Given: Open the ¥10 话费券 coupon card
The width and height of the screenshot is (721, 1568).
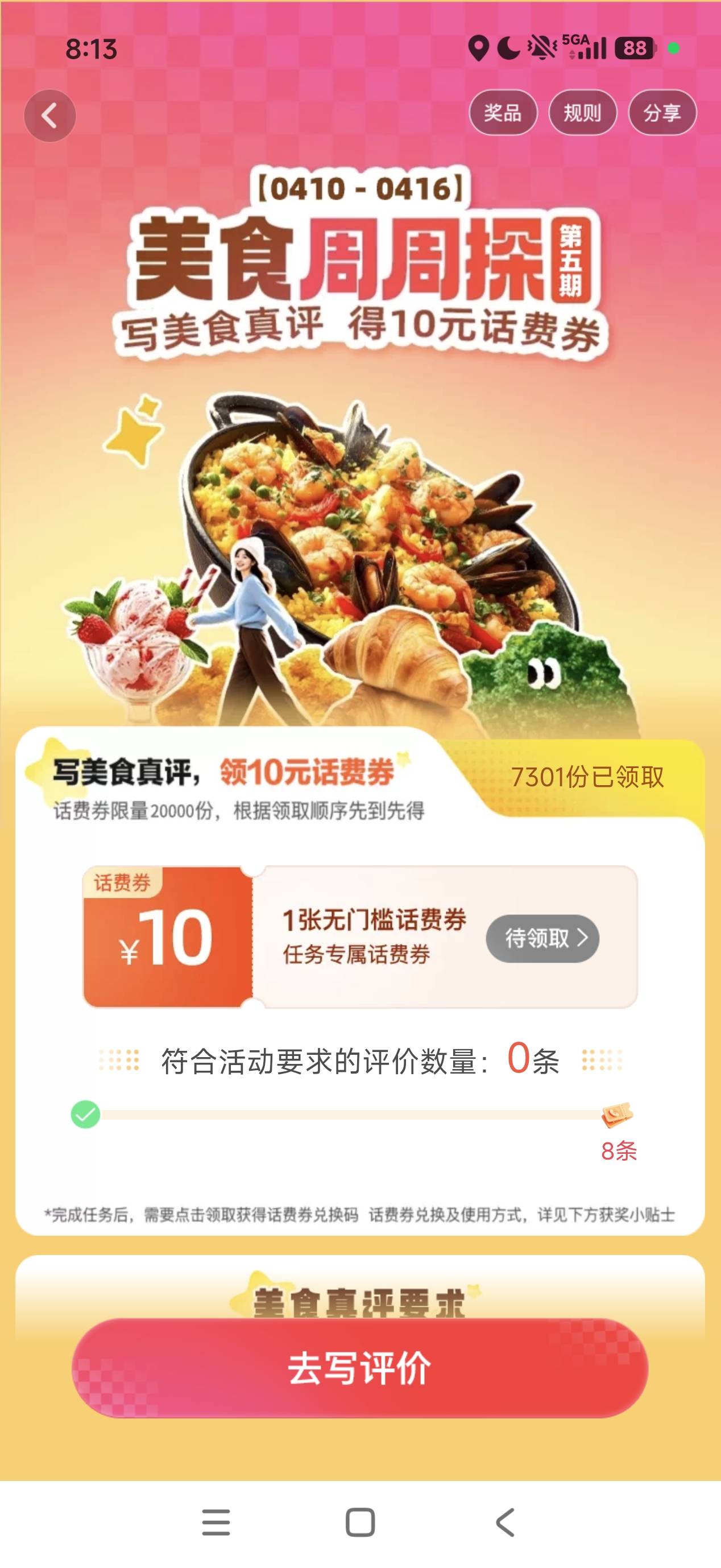Looking at the screenshot, I should 360,937.
